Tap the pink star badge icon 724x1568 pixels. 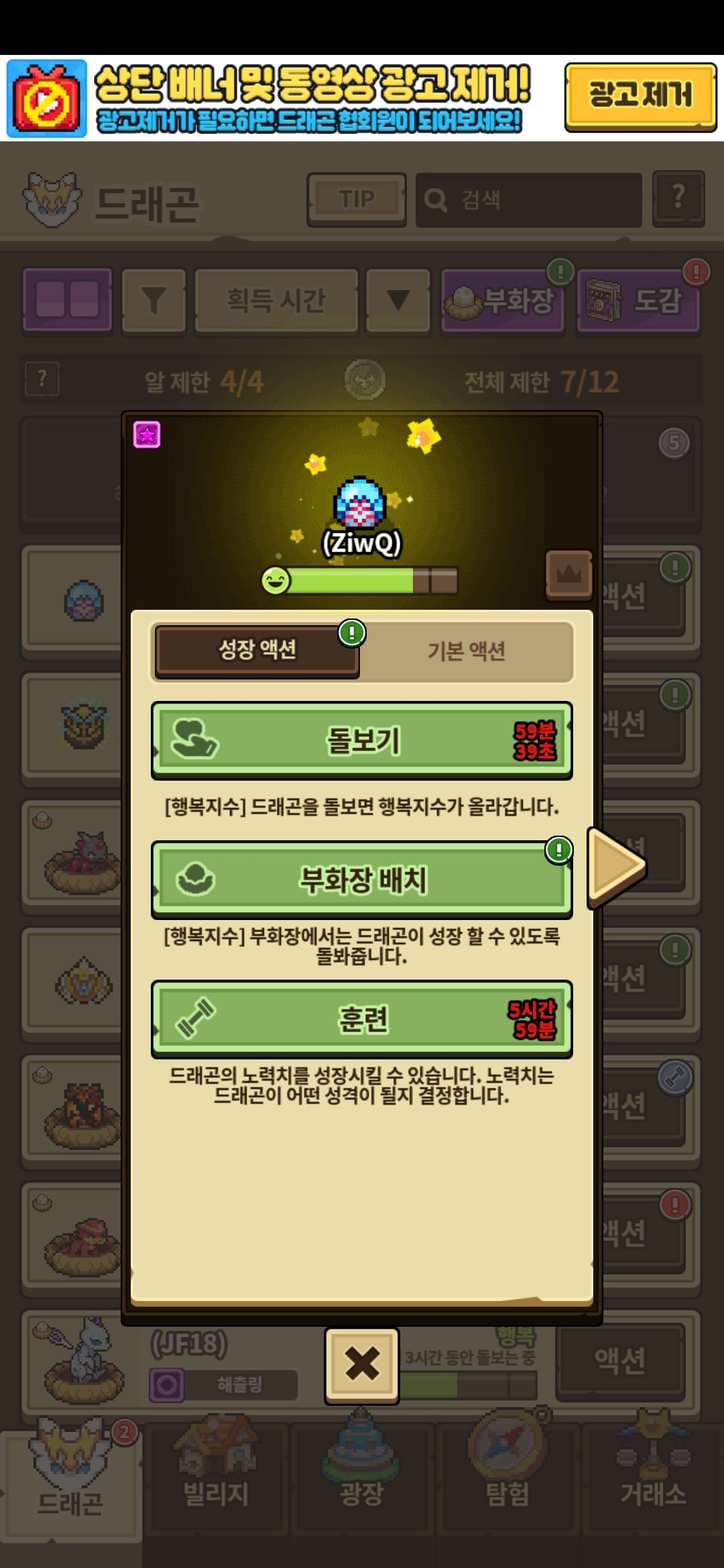[147, 434]
